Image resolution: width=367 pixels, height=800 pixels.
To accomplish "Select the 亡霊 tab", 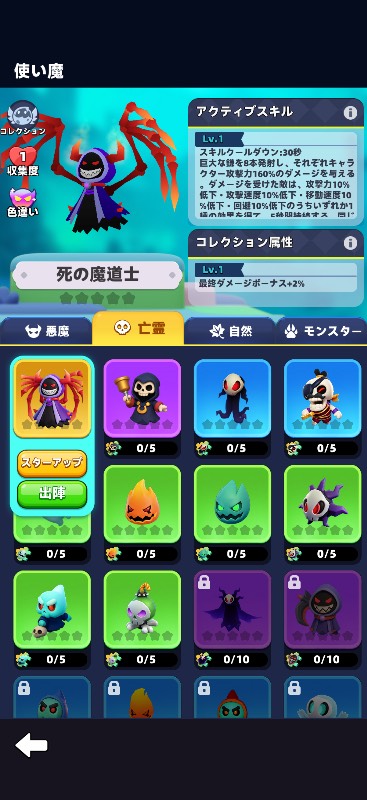I will tap(138, 328).
